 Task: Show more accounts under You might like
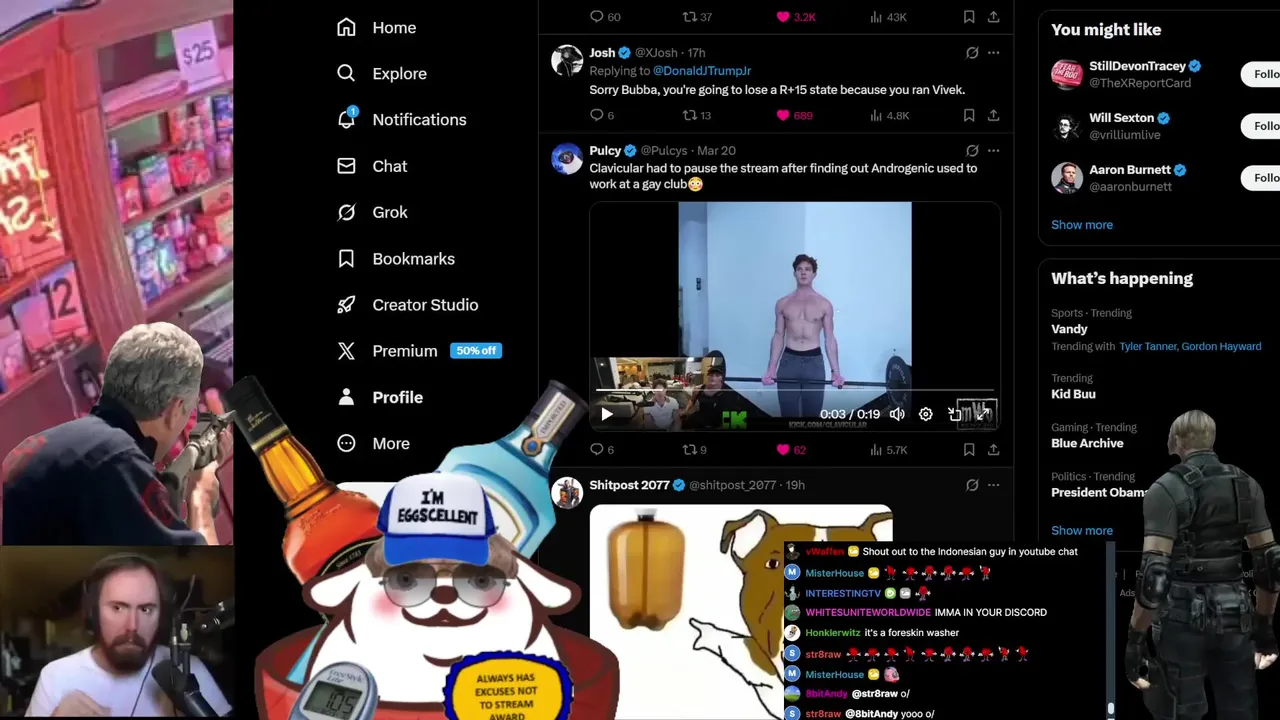click(x=1081, y=225)
